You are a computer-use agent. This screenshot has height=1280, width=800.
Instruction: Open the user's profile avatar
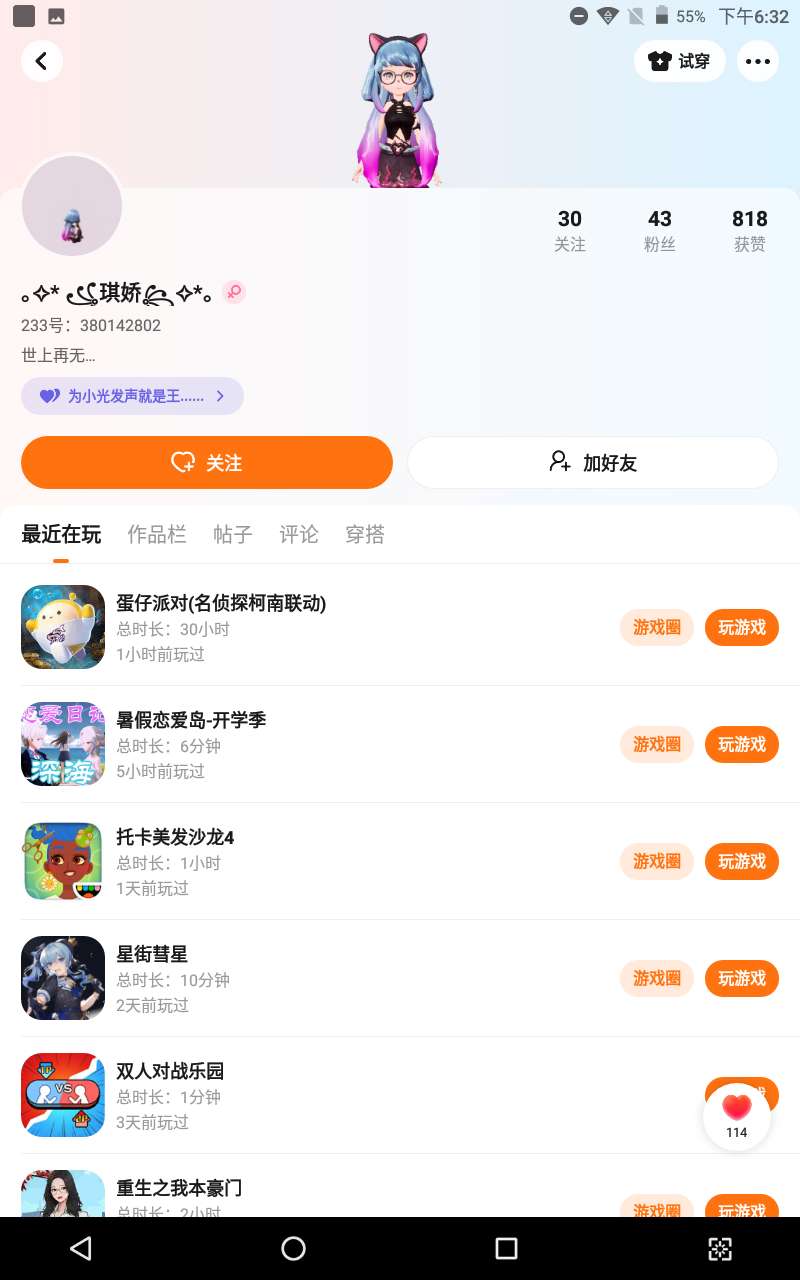point(72,206)
